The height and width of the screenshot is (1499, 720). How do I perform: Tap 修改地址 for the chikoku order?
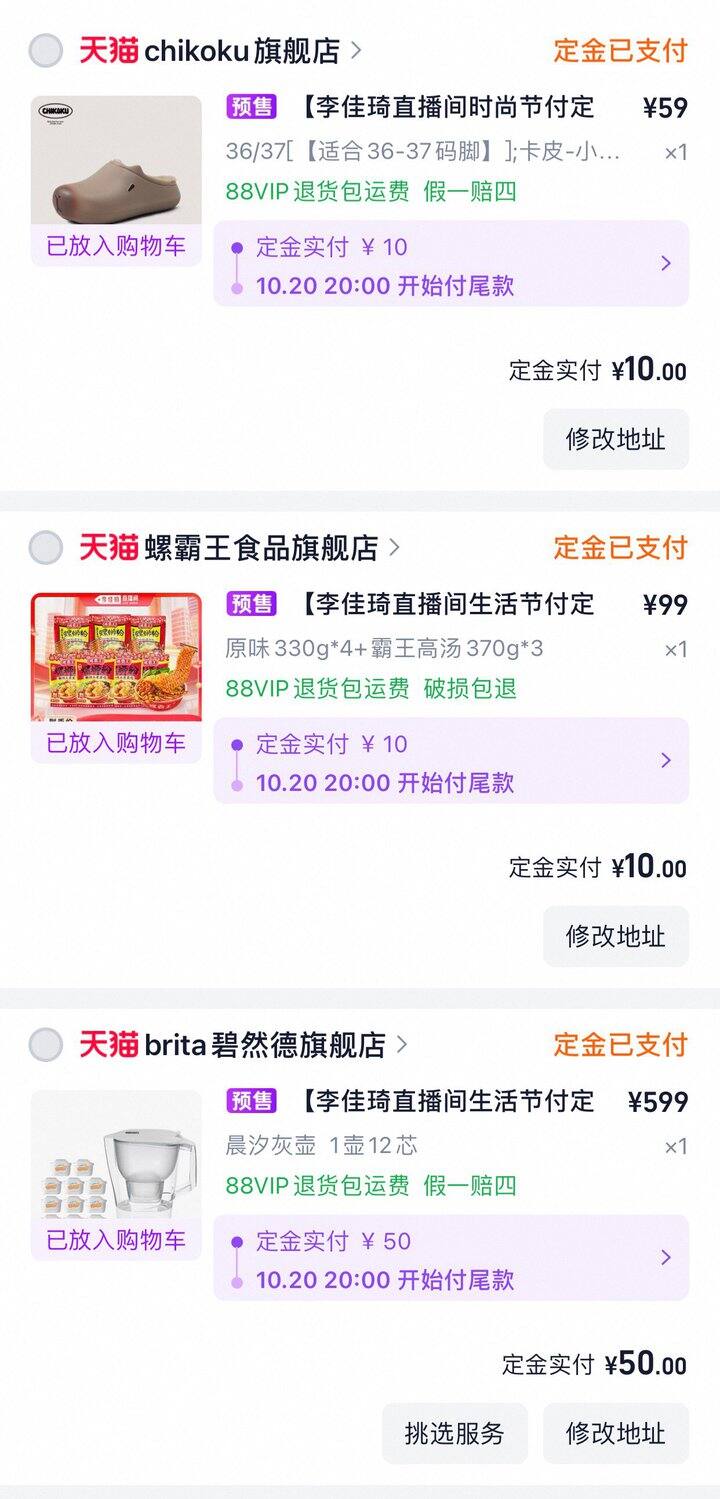click(615, 439)
